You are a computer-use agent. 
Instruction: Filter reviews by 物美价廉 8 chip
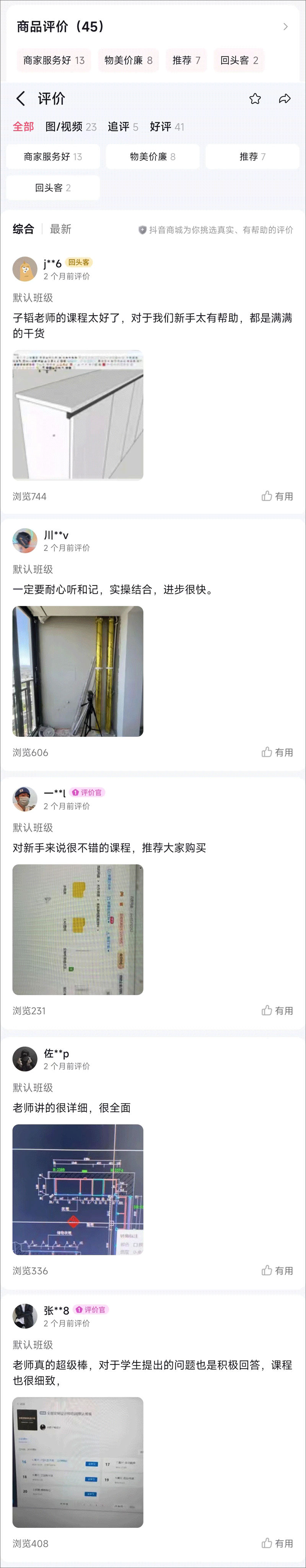coord(152,157)
